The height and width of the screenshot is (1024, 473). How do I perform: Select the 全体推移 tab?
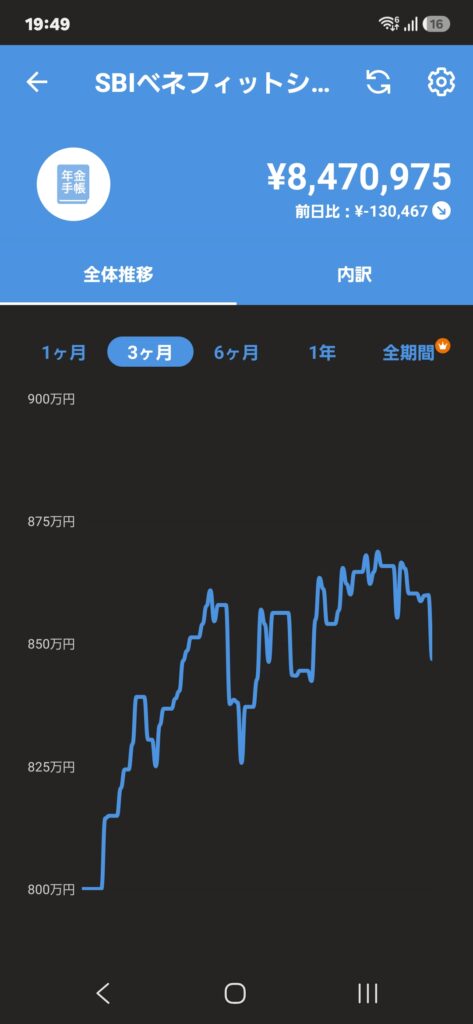[x=118, y=274]
